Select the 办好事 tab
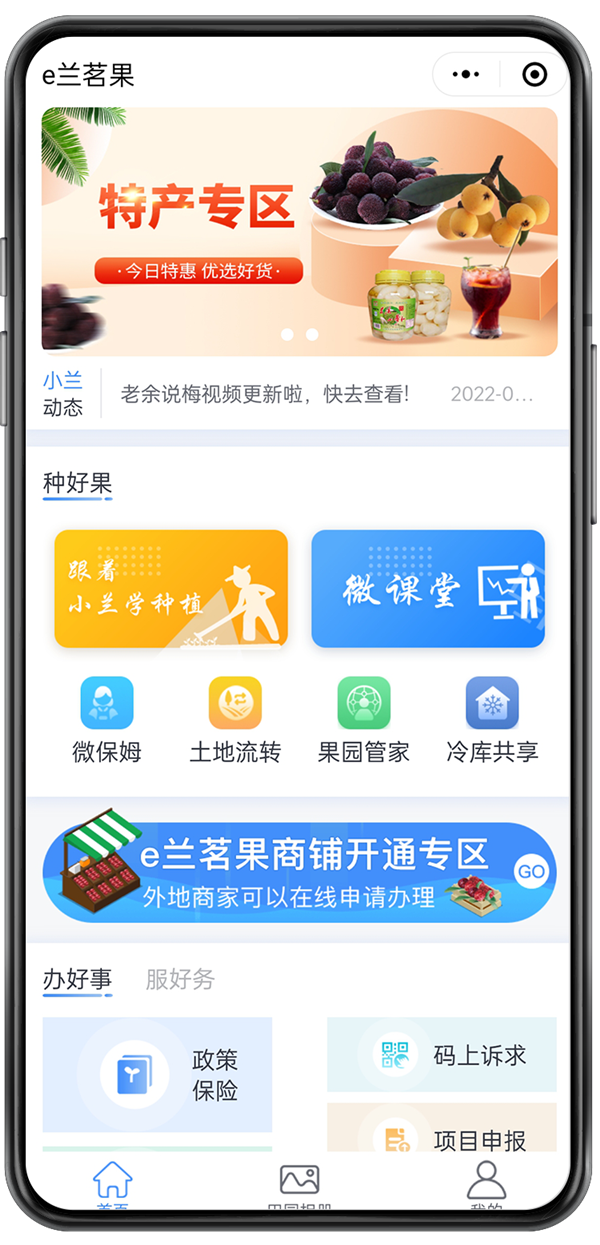The height and width of the screenshot is (1245, 600). [77, 979]
